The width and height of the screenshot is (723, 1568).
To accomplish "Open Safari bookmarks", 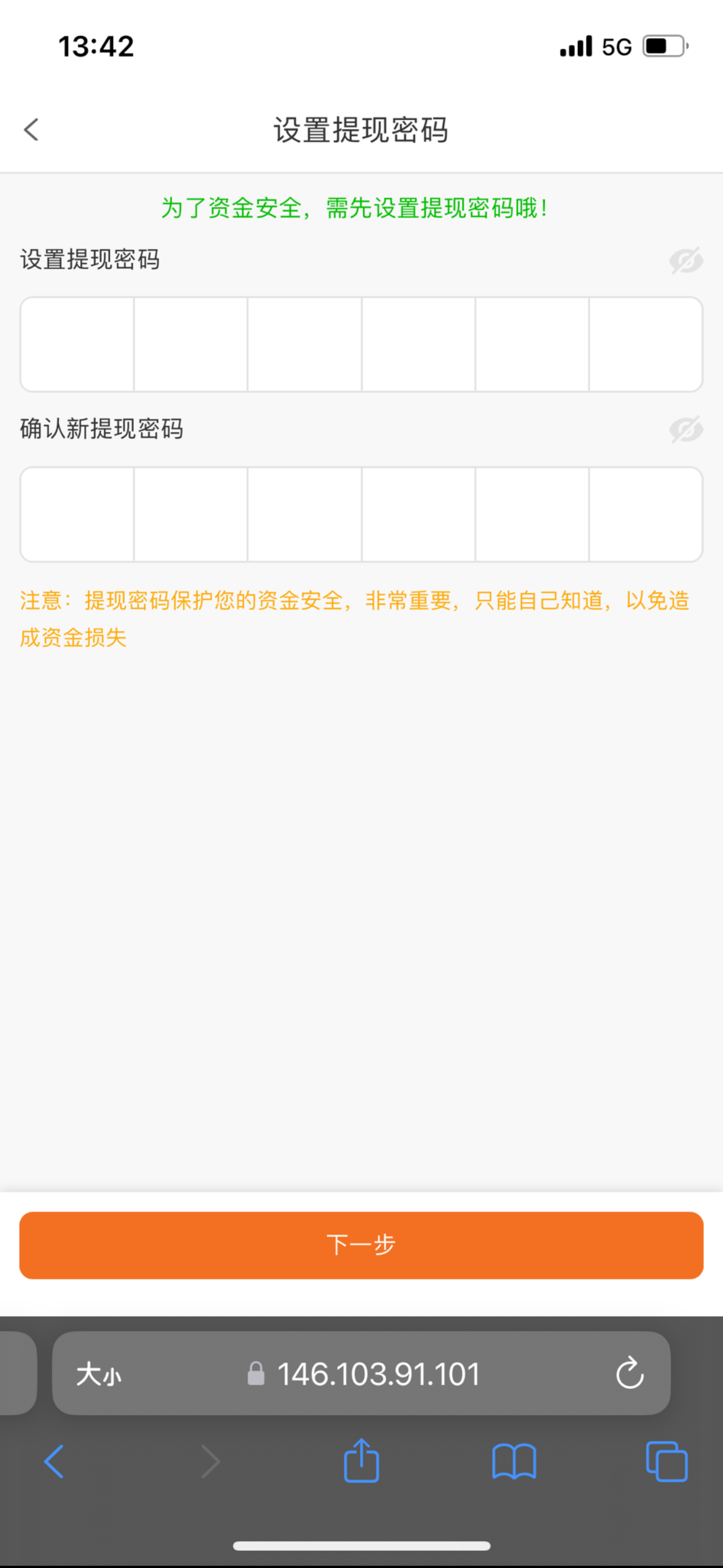I will click(513, 1461).
